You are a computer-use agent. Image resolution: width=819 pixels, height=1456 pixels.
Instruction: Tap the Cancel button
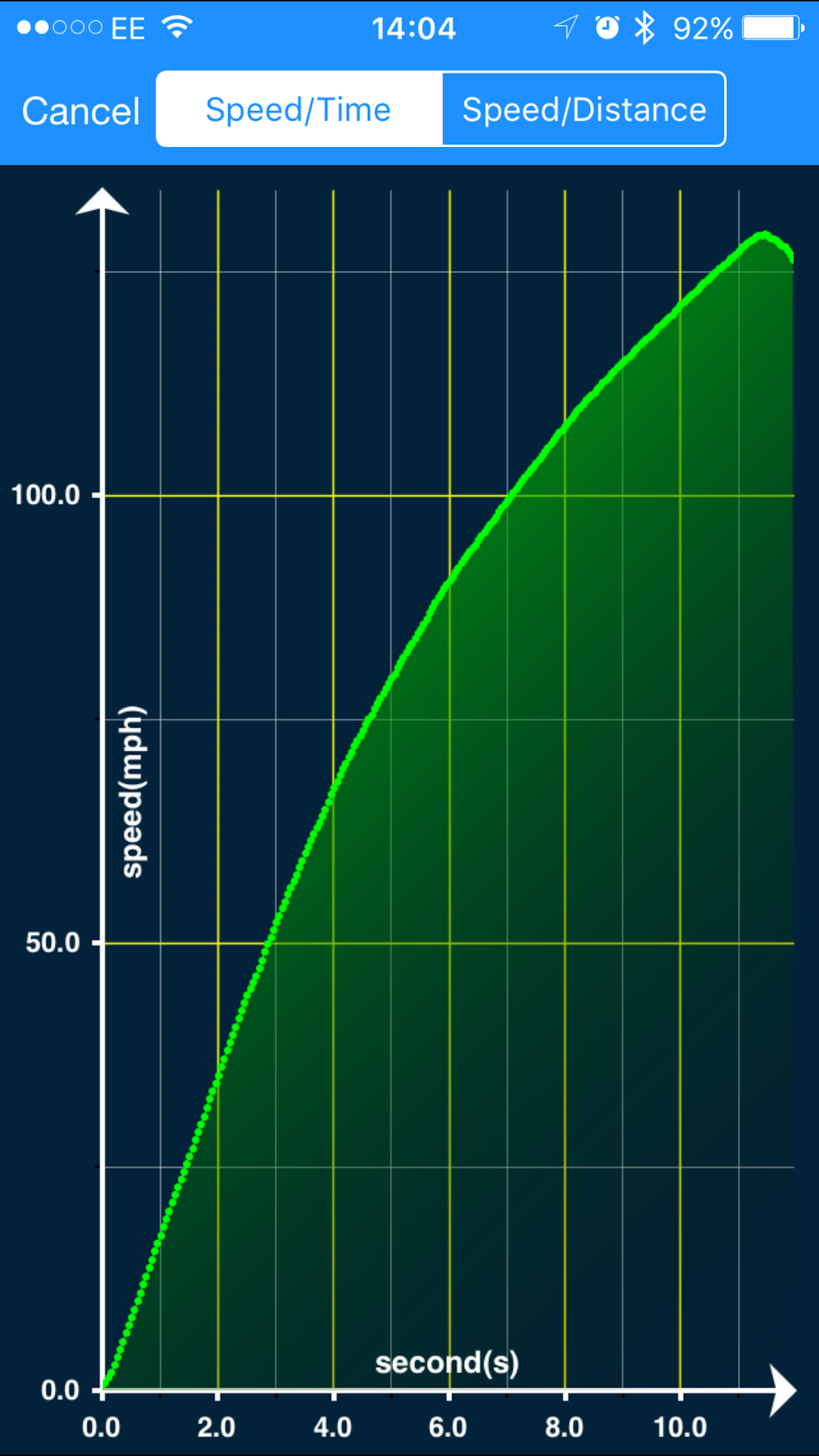(80, 110)
